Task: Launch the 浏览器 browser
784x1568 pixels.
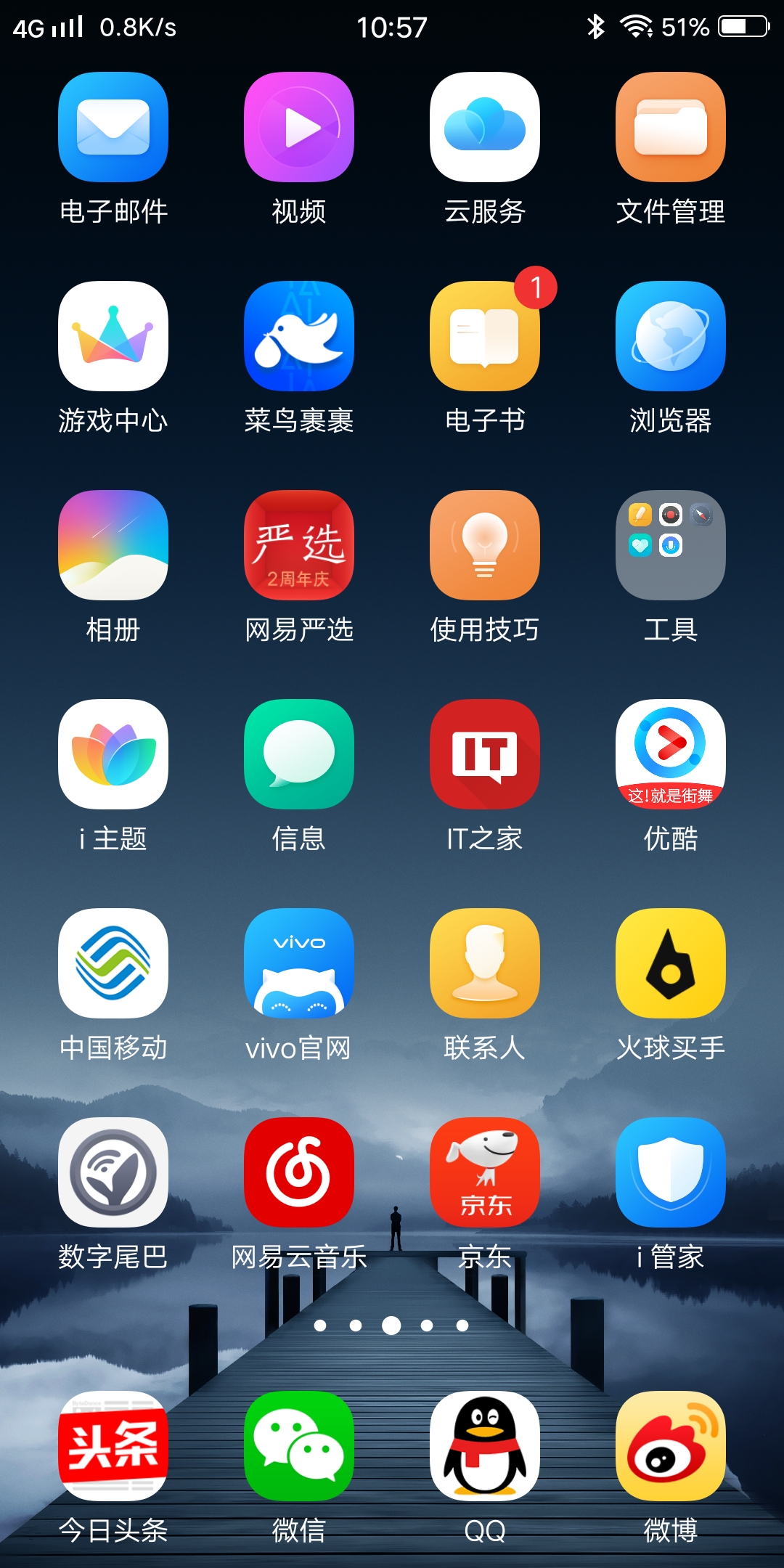Action: (671, 336)
